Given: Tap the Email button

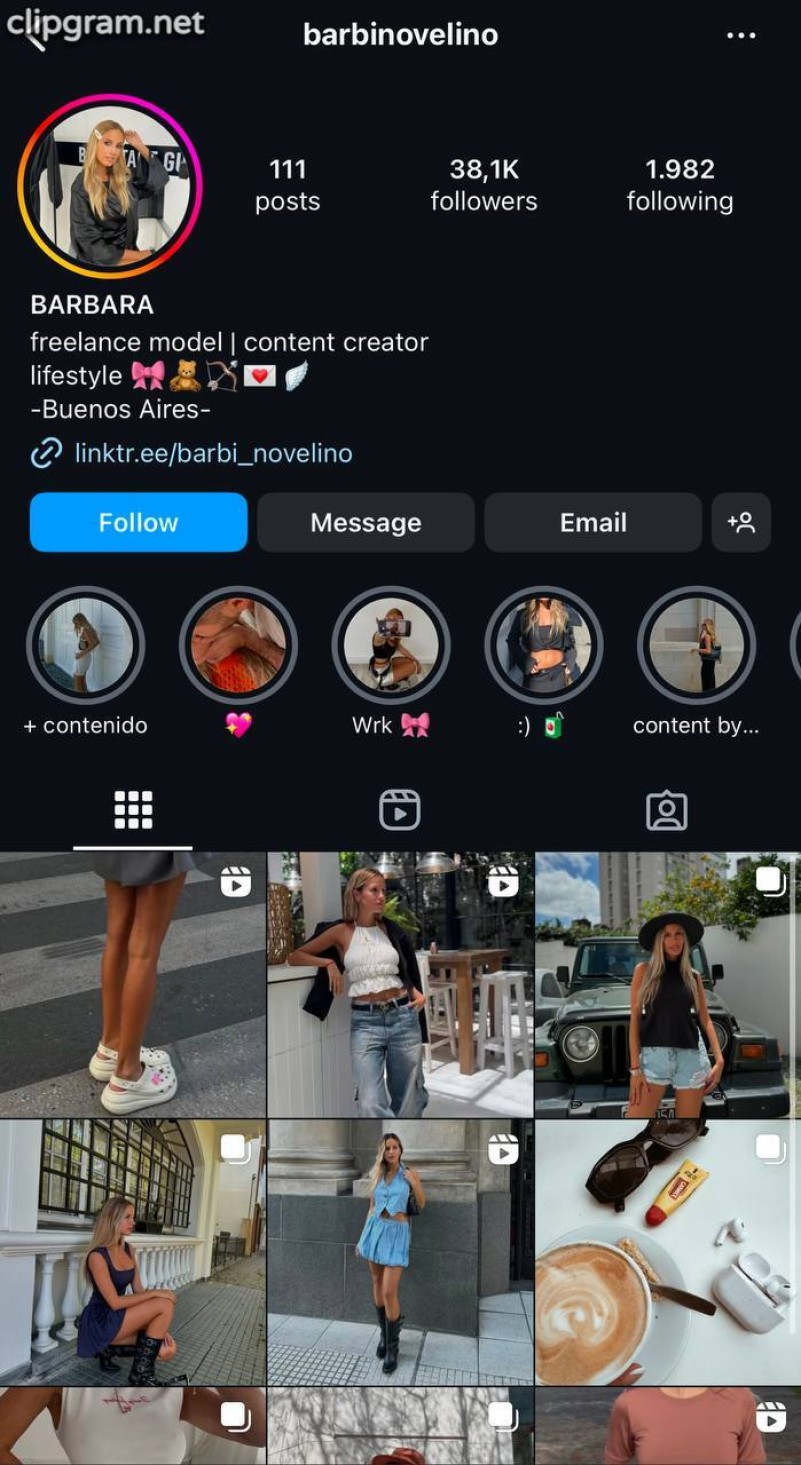Looking at the screenshot, I should click(593, 522).
